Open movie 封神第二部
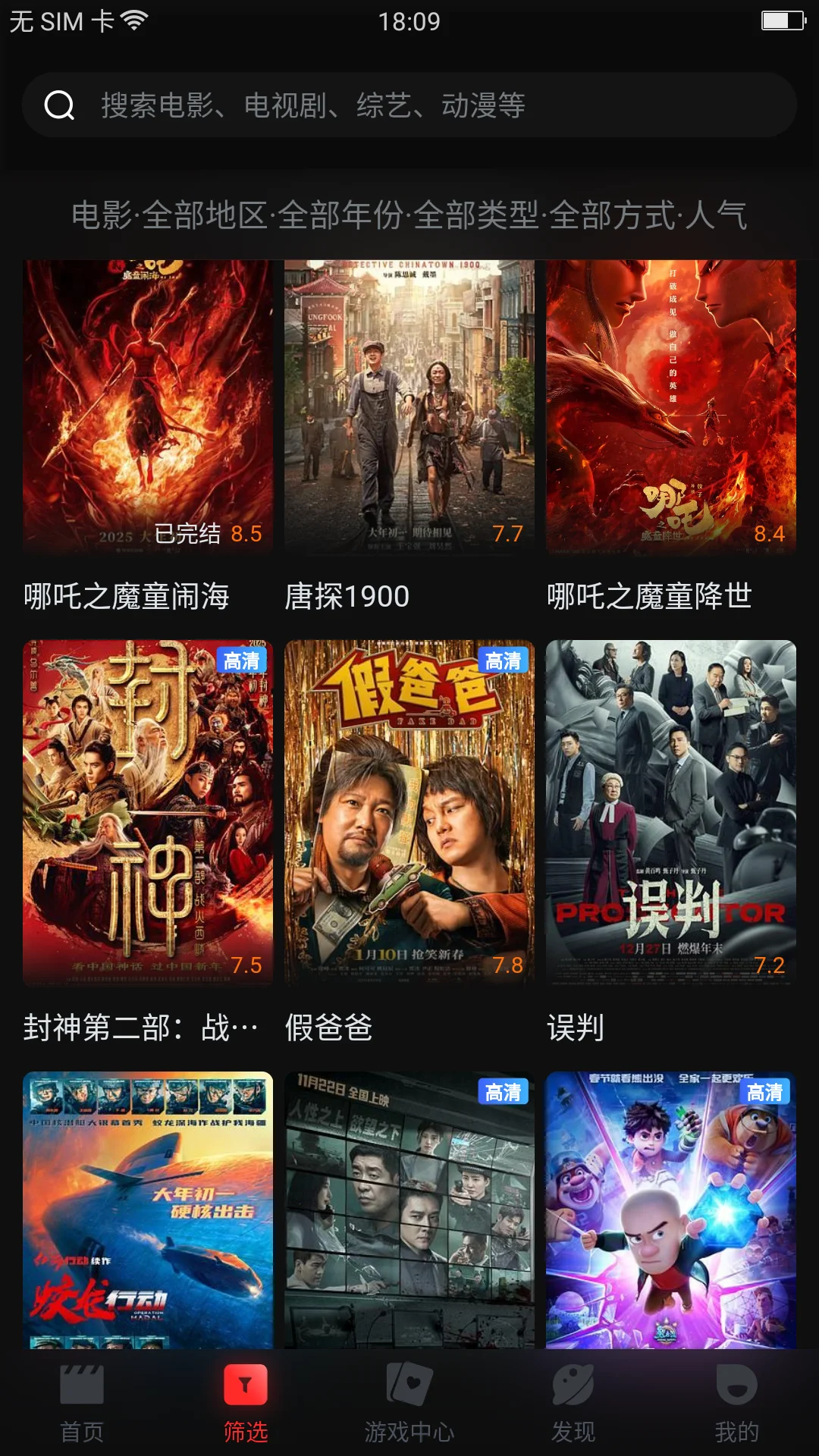Screen dimensions: 819x1456 (148, 813)
